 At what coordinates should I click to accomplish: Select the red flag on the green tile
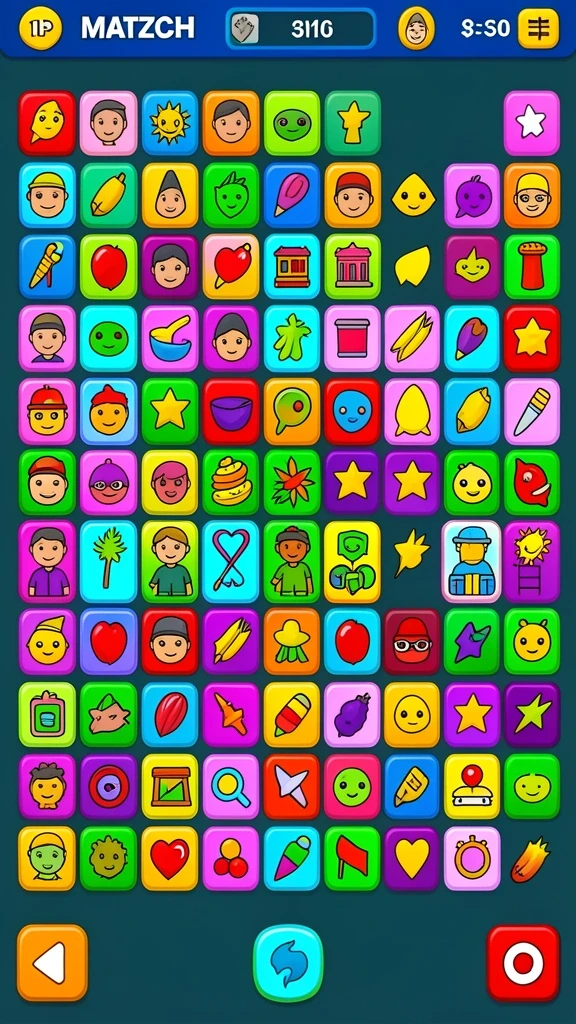tap(352, 858)
